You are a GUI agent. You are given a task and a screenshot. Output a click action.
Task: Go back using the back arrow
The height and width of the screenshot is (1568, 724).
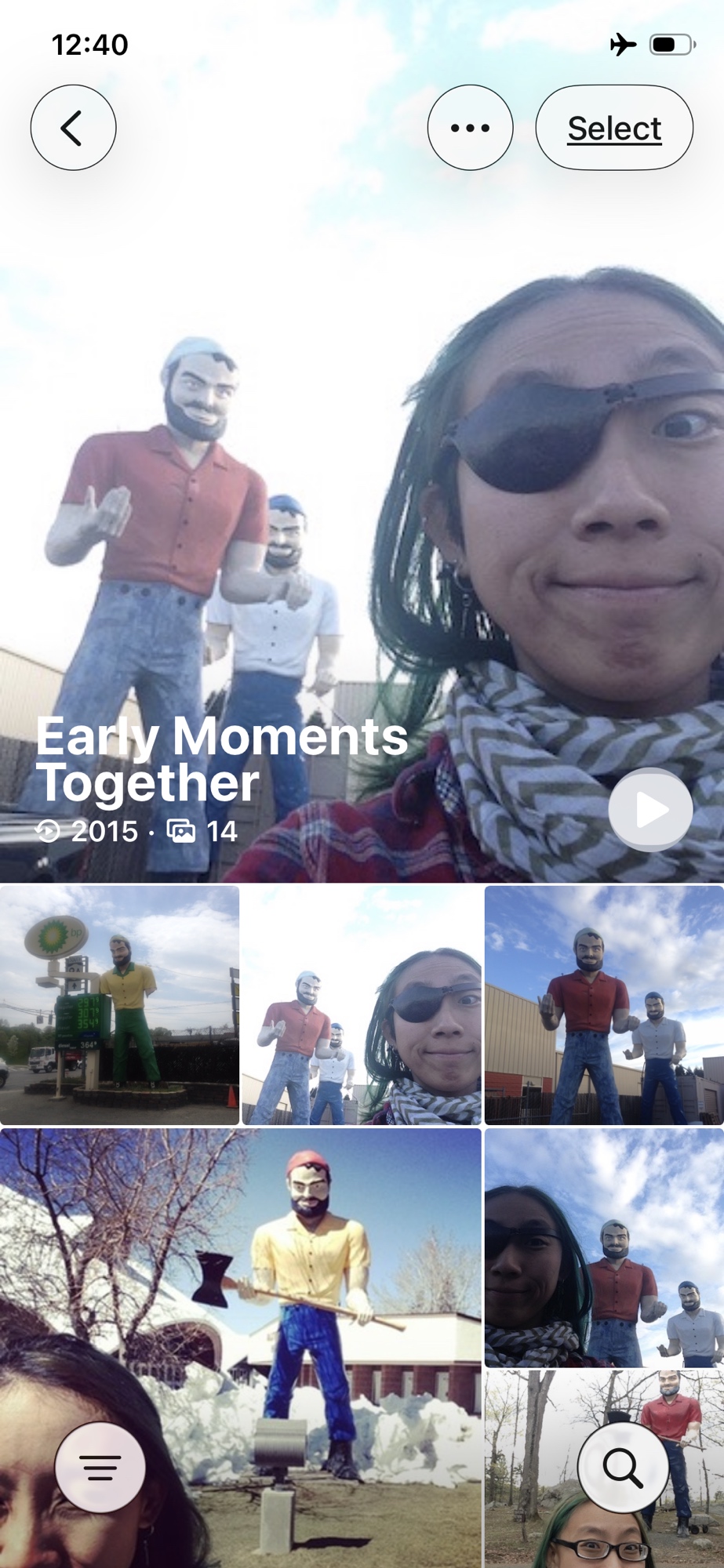click(73, 128)
